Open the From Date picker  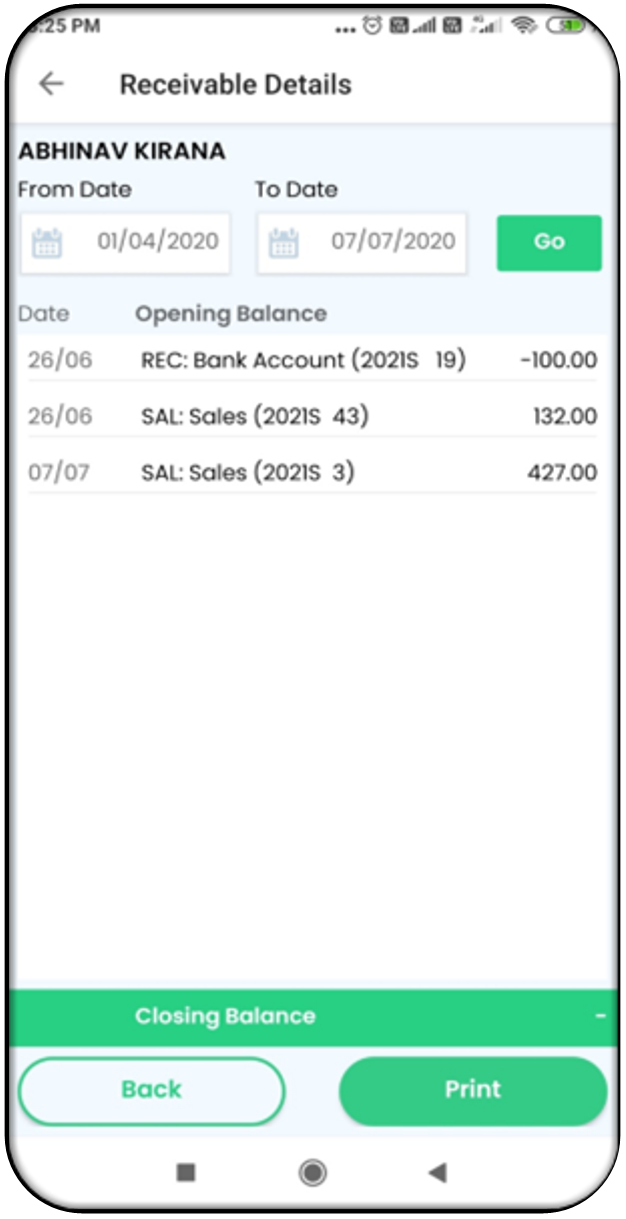[125, 242]
